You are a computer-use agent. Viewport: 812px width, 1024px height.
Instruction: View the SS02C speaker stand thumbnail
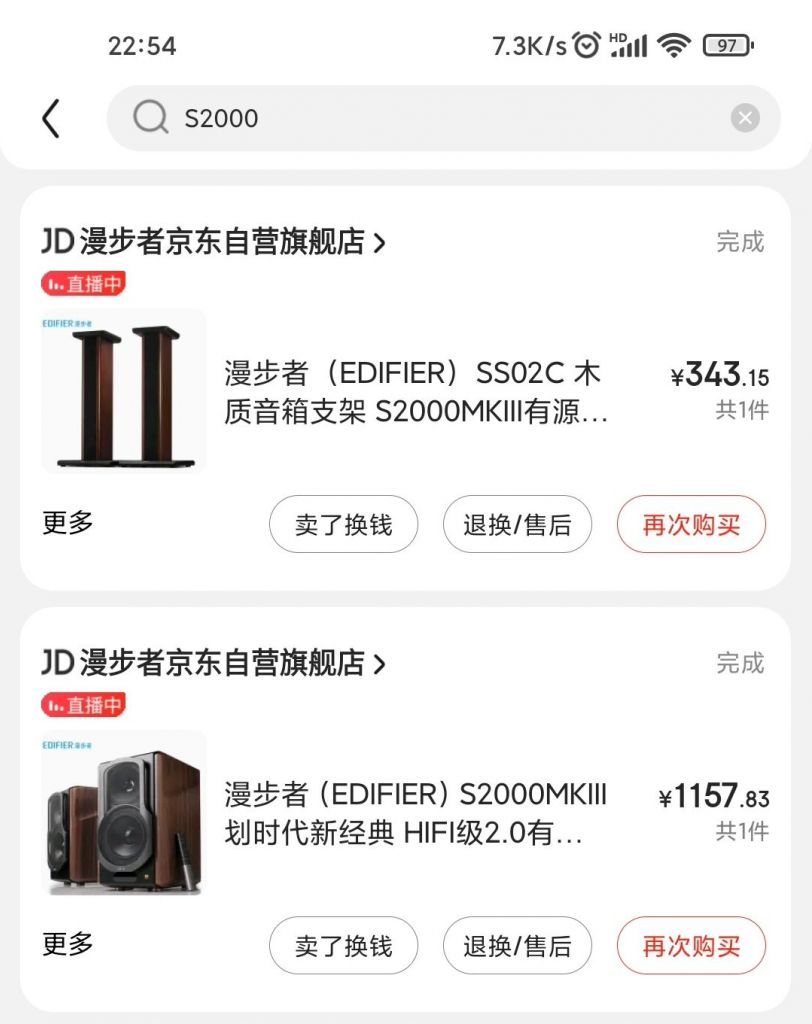click(122, 392)
